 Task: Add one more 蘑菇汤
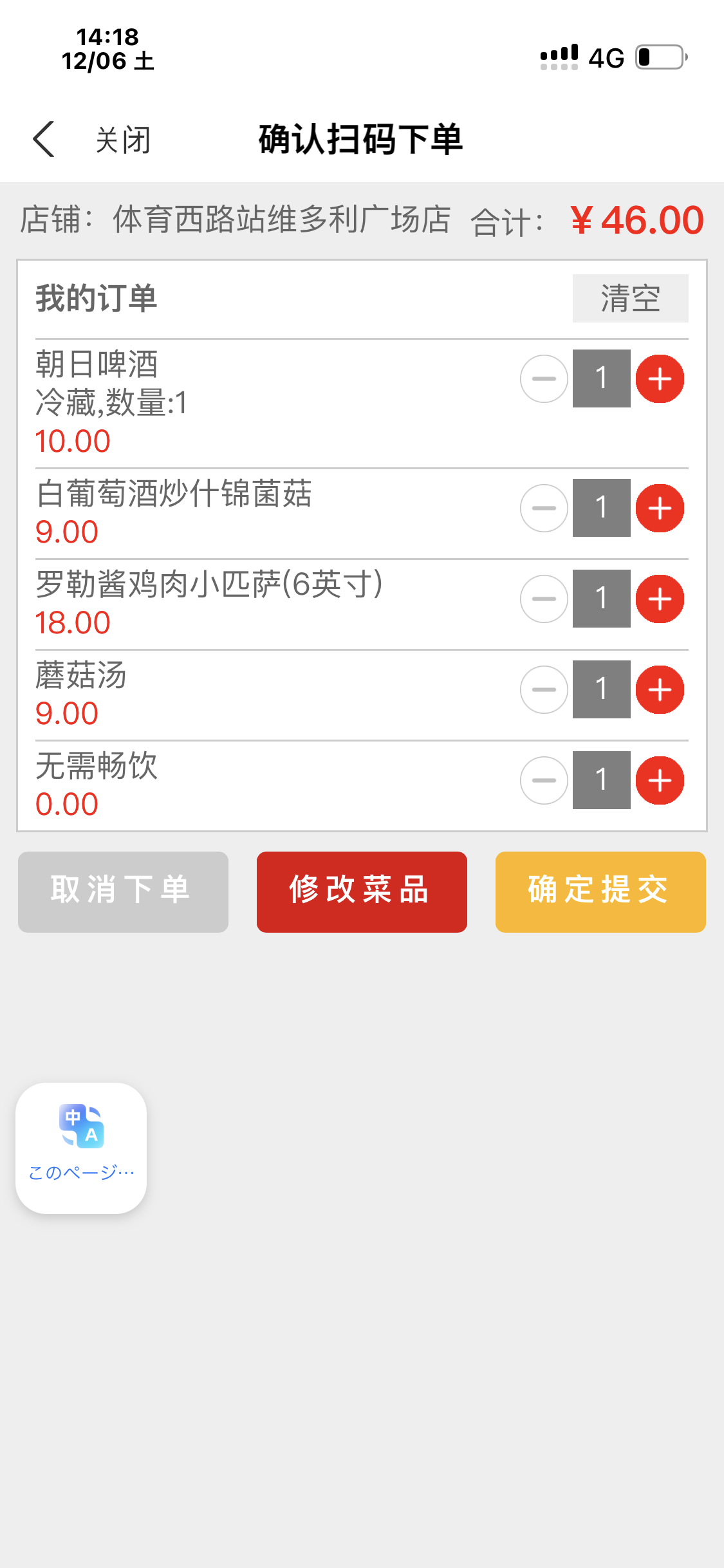pos(660,690)
